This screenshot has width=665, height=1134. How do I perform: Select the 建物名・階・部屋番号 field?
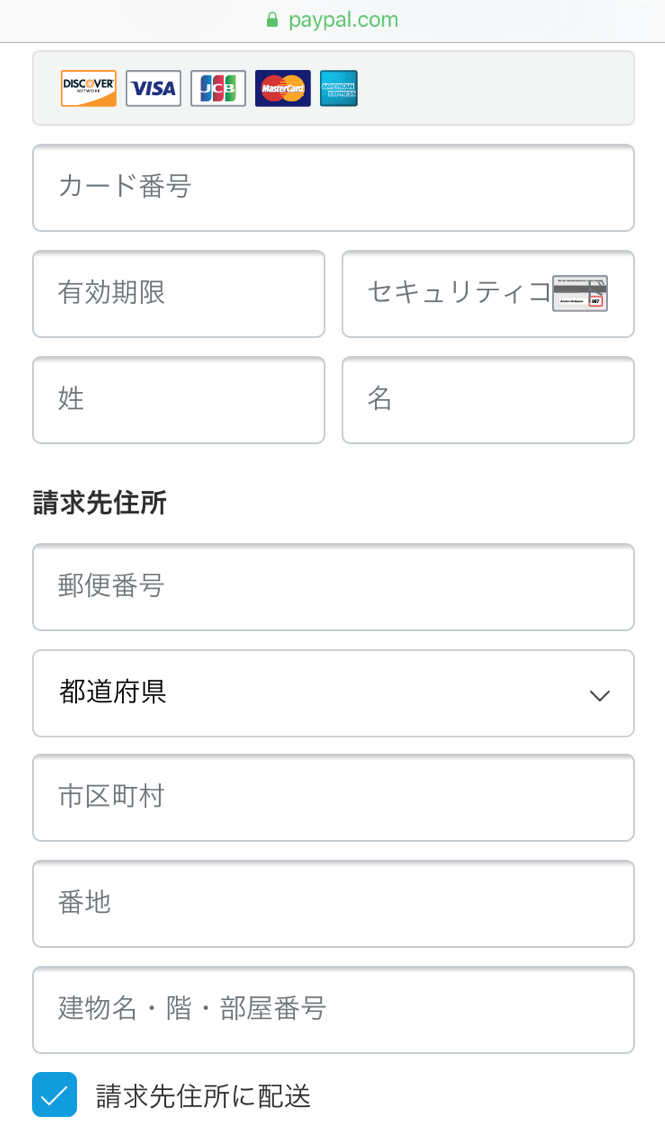coord(333,1010)
